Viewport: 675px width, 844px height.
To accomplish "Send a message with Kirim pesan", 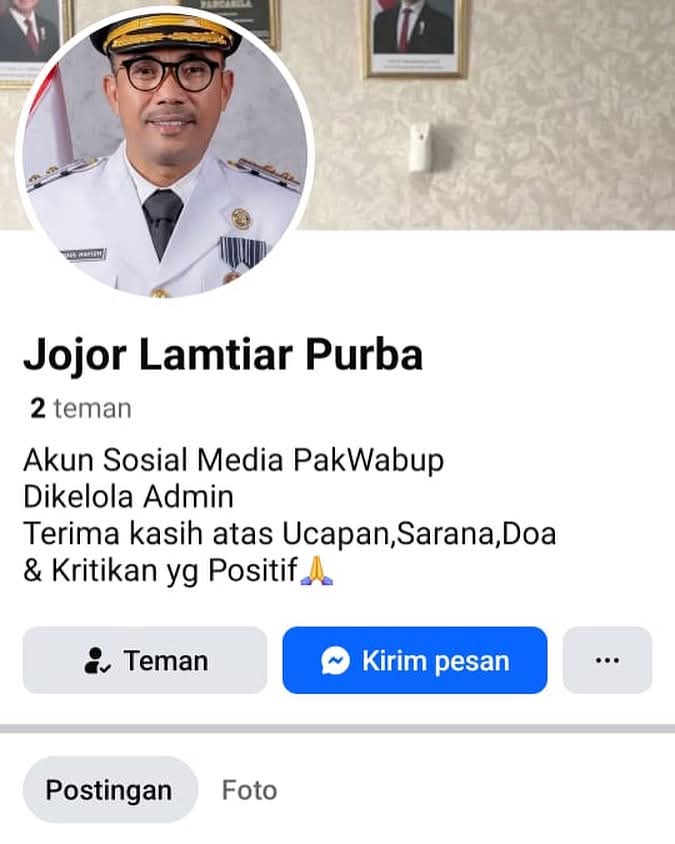I will click(x=414, y=660).
